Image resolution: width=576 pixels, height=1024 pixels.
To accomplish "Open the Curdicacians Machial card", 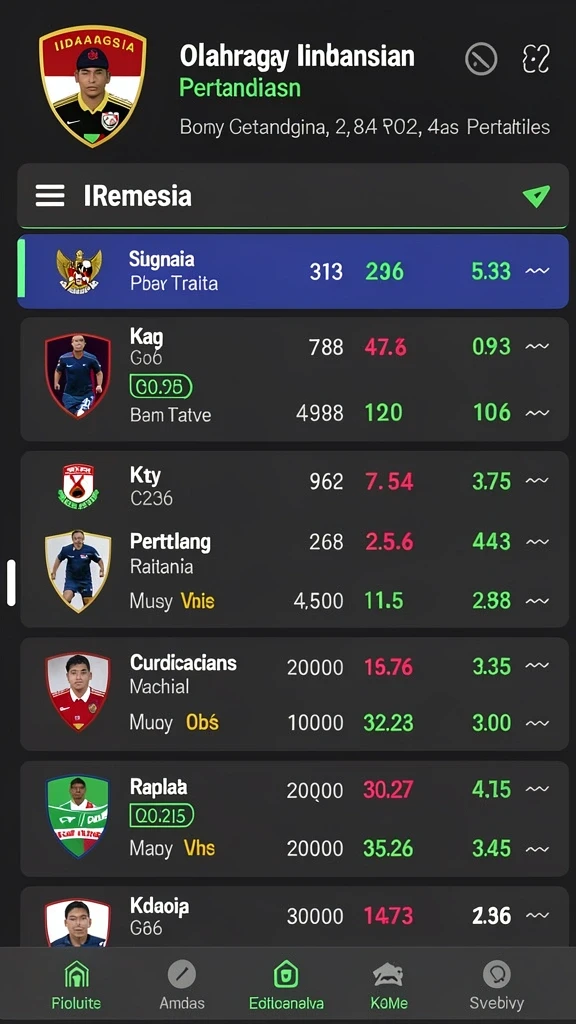I will pos(295,694).
